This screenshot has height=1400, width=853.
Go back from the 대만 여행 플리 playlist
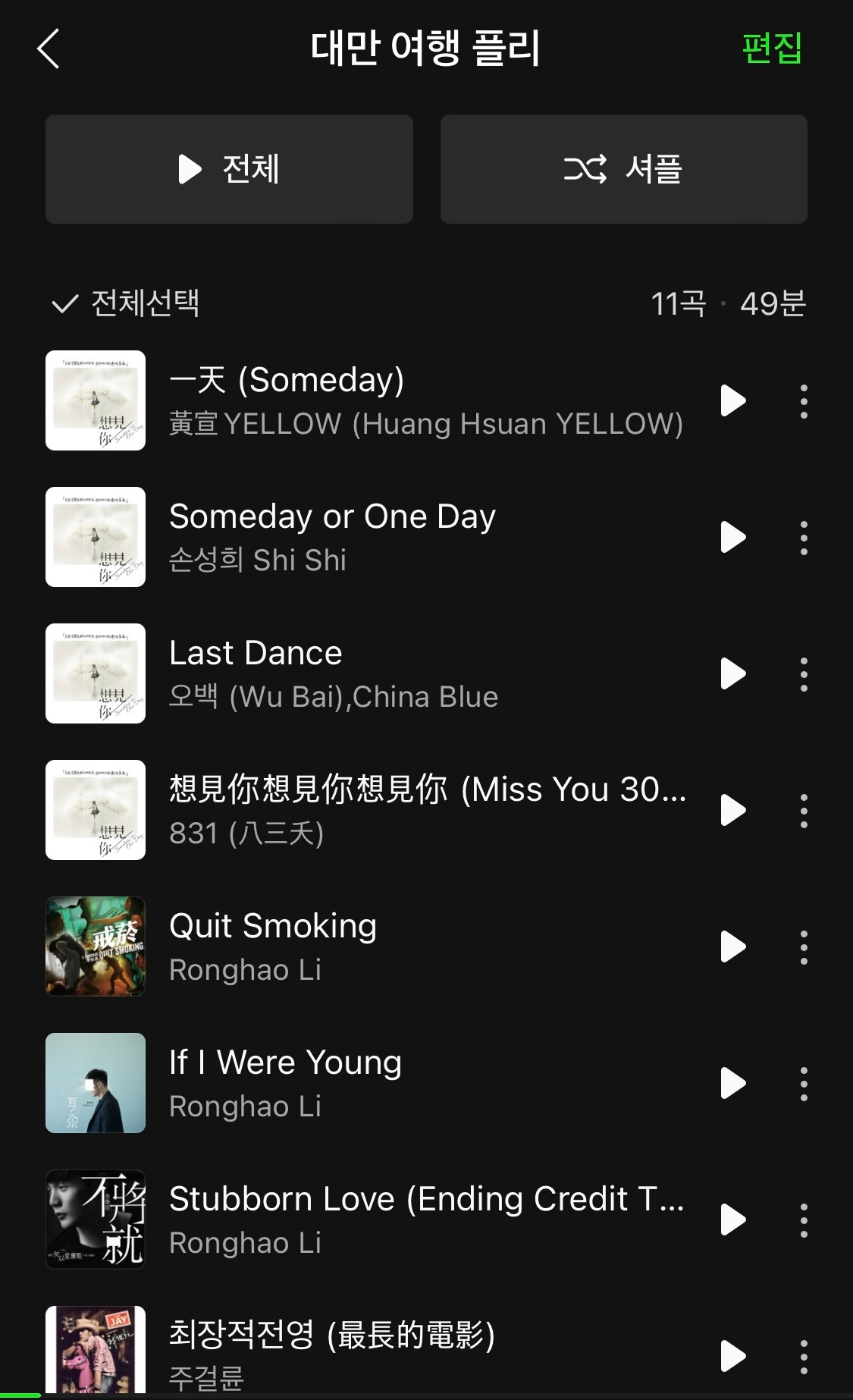point(49,49)
